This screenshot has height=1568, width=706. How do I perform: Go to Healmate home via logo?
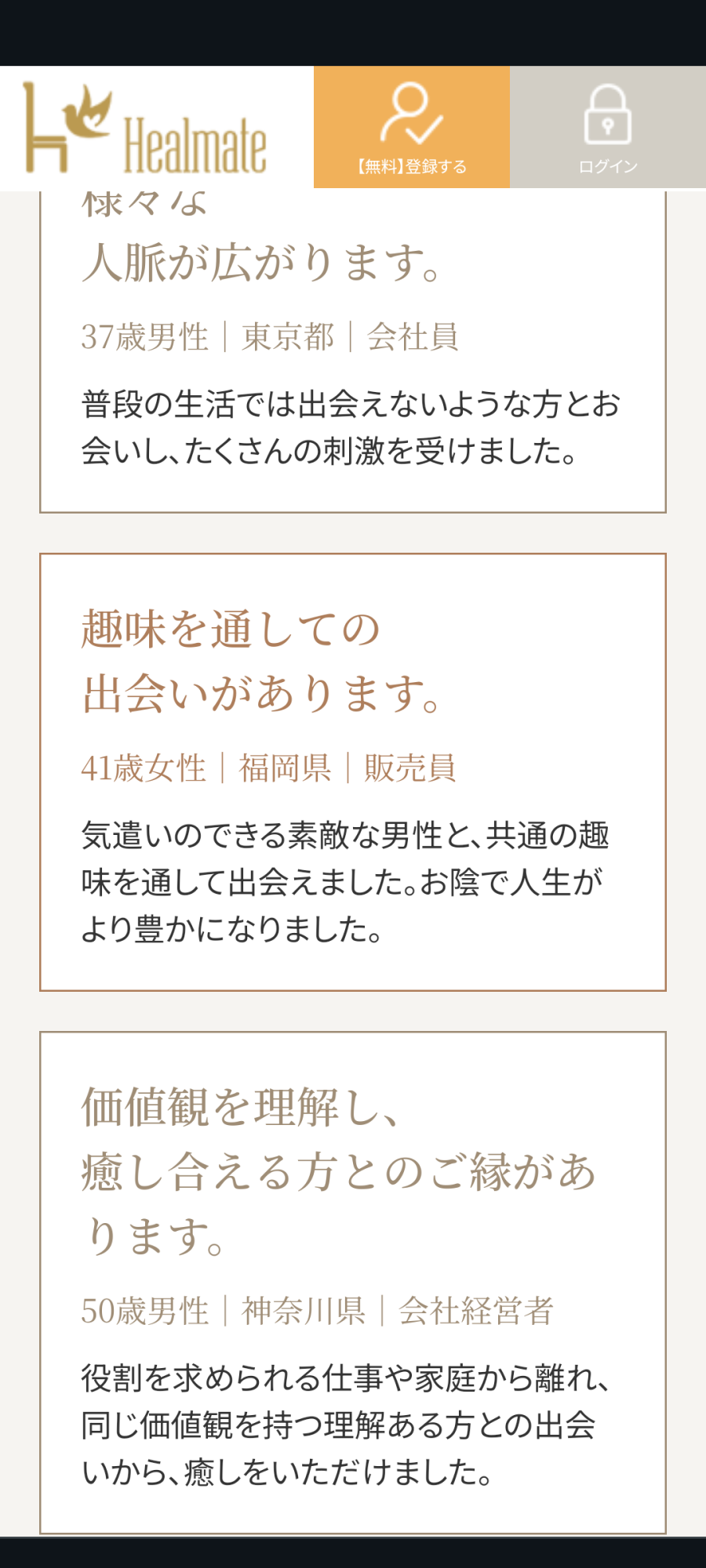point(145,128)
